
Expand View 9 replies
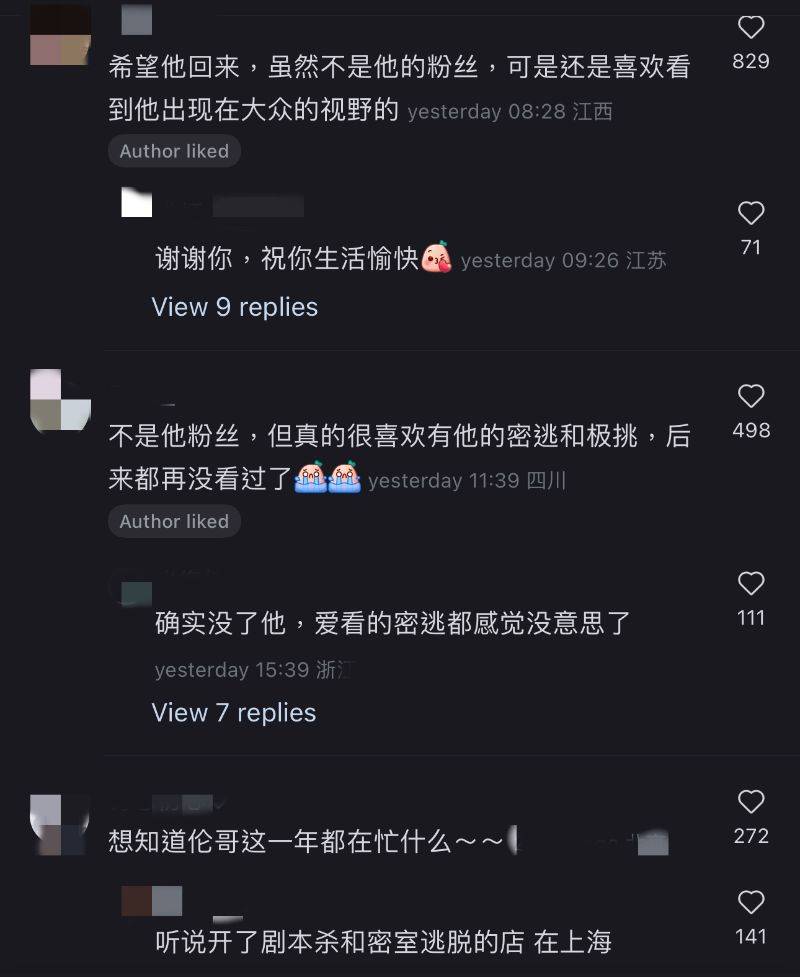(234, 307)
